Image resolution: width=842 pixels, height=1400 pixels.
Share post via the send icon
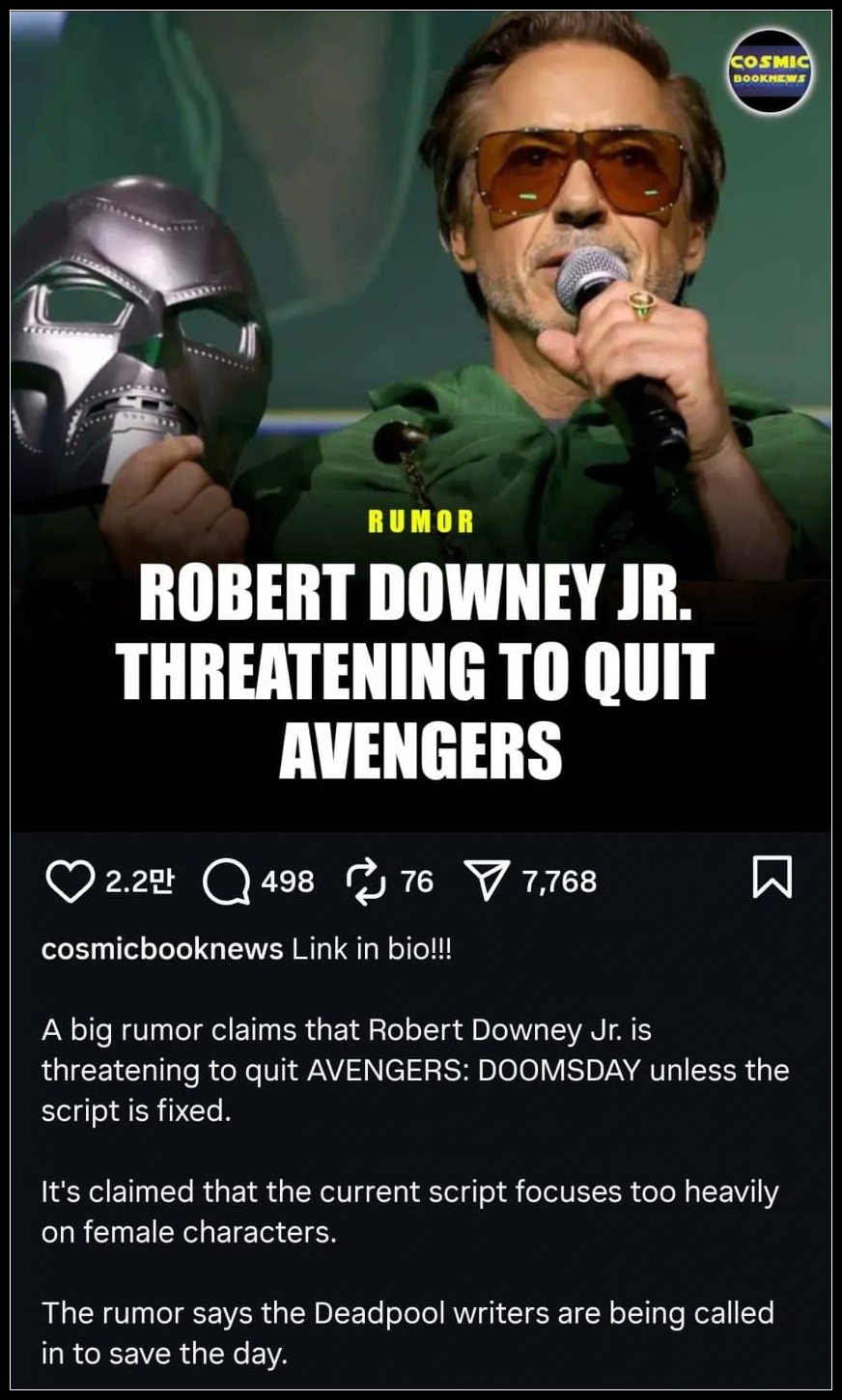[486, 882]
